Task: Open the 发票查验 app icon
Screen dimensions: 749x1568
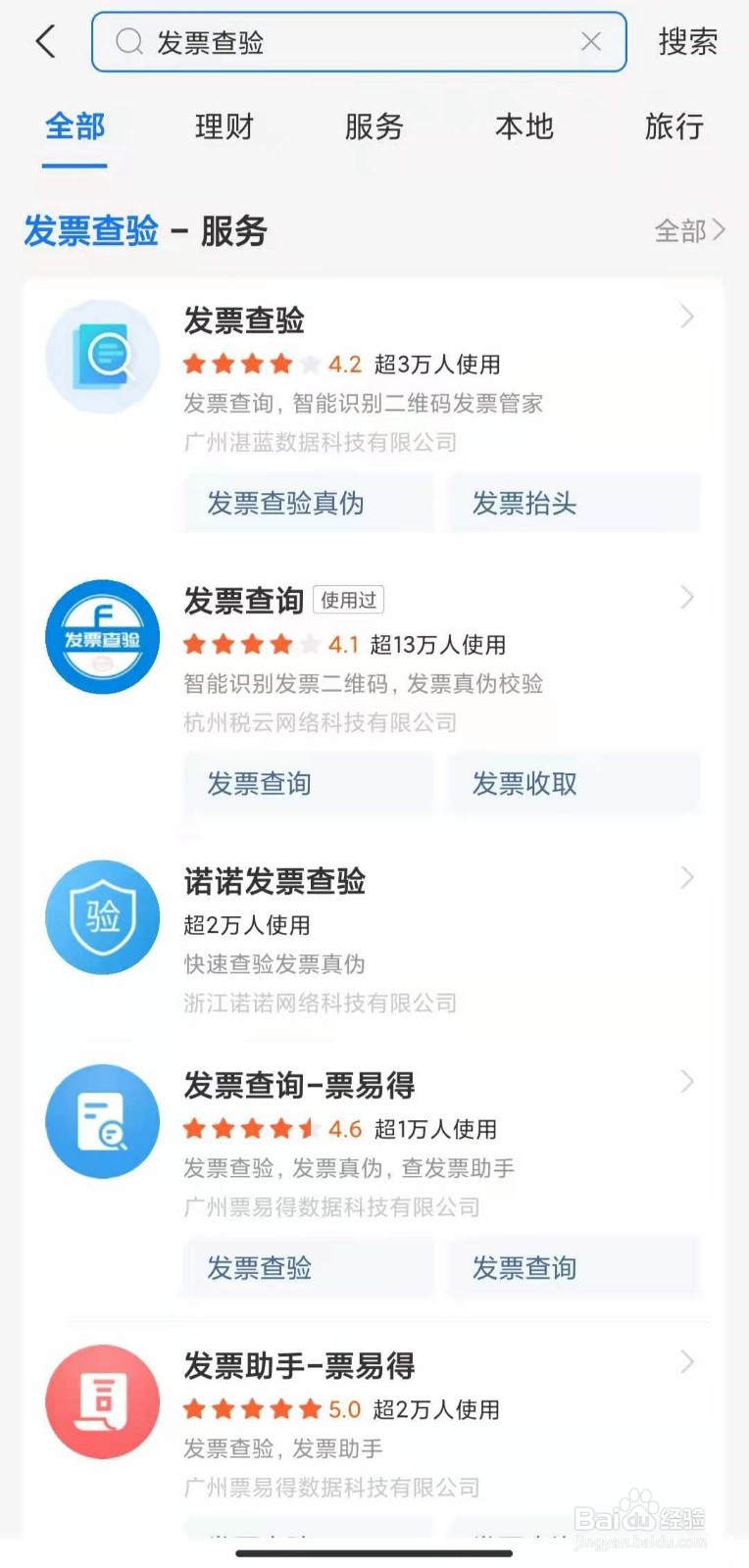Action: point(102,356)
